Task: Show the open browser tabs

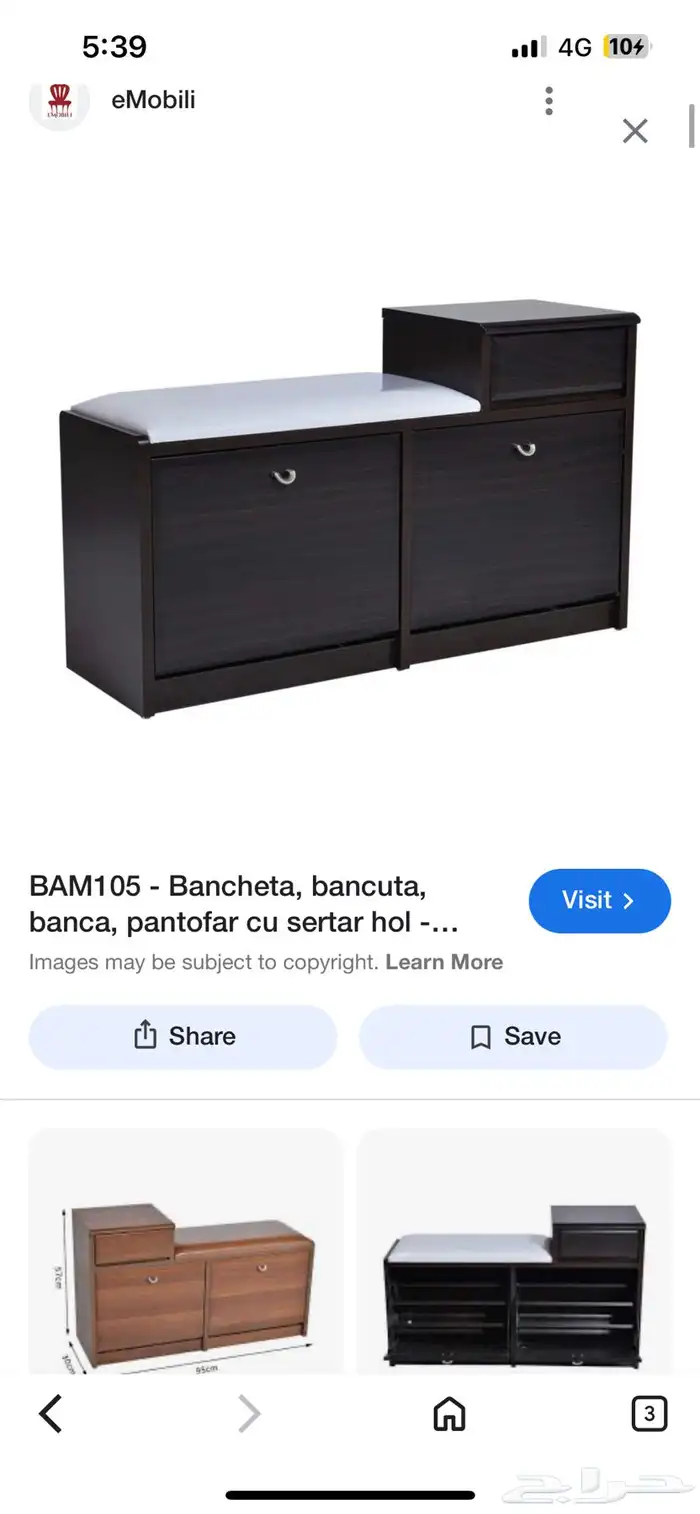Action: pos(649,1414)
